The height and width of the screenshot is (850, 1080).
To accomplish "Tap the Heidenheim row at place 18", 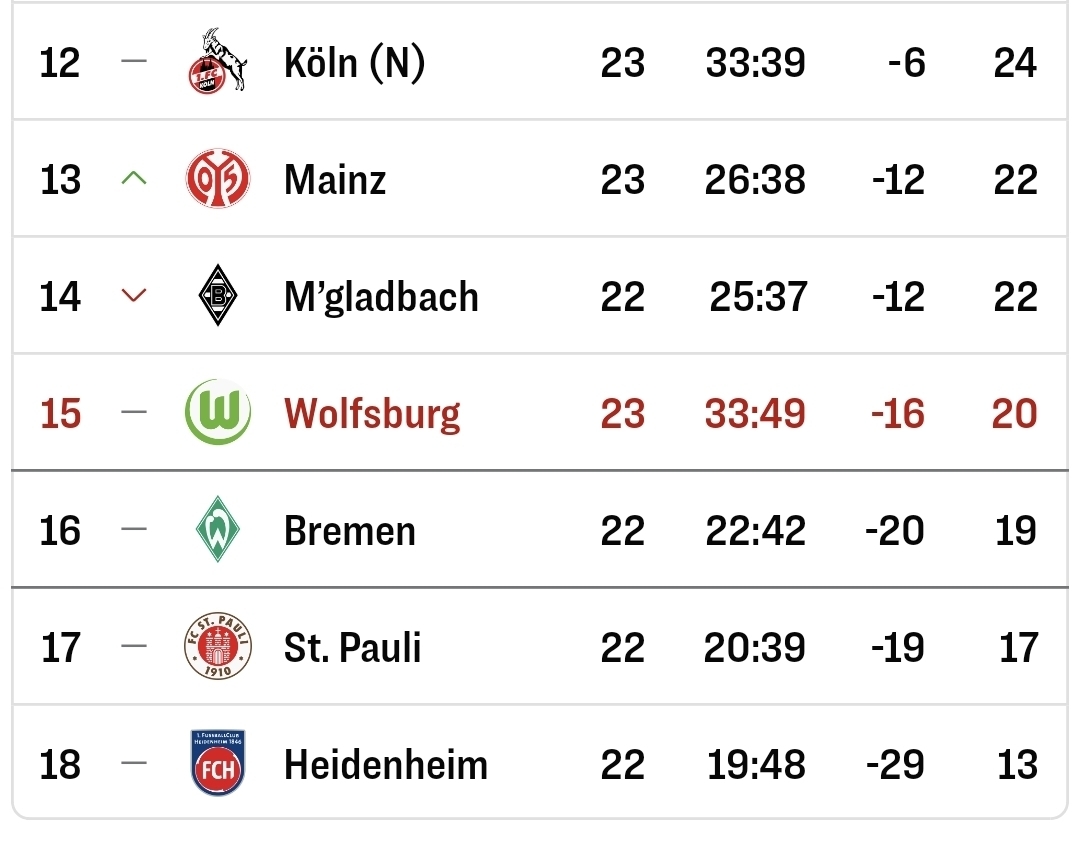I will coord(385,765).
